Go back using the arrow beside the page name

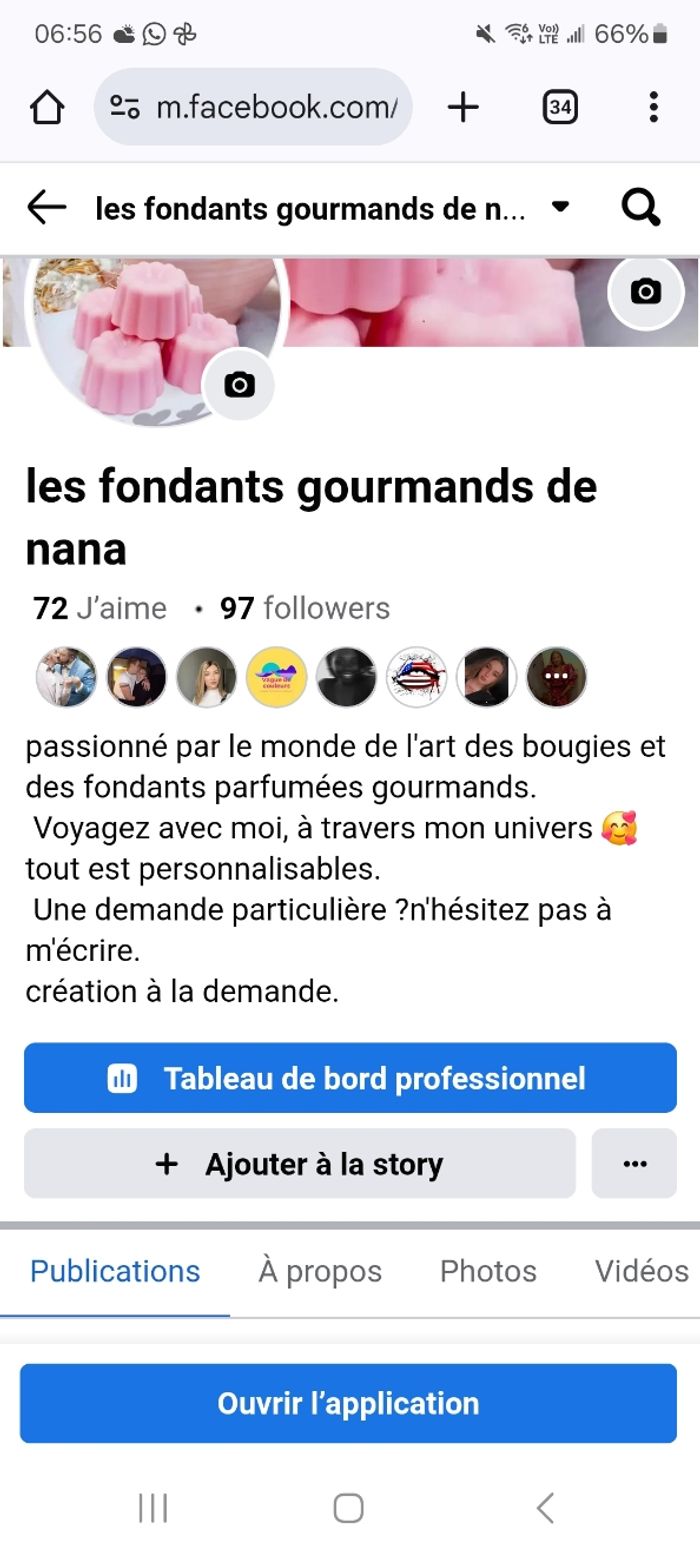coord(47,208)
